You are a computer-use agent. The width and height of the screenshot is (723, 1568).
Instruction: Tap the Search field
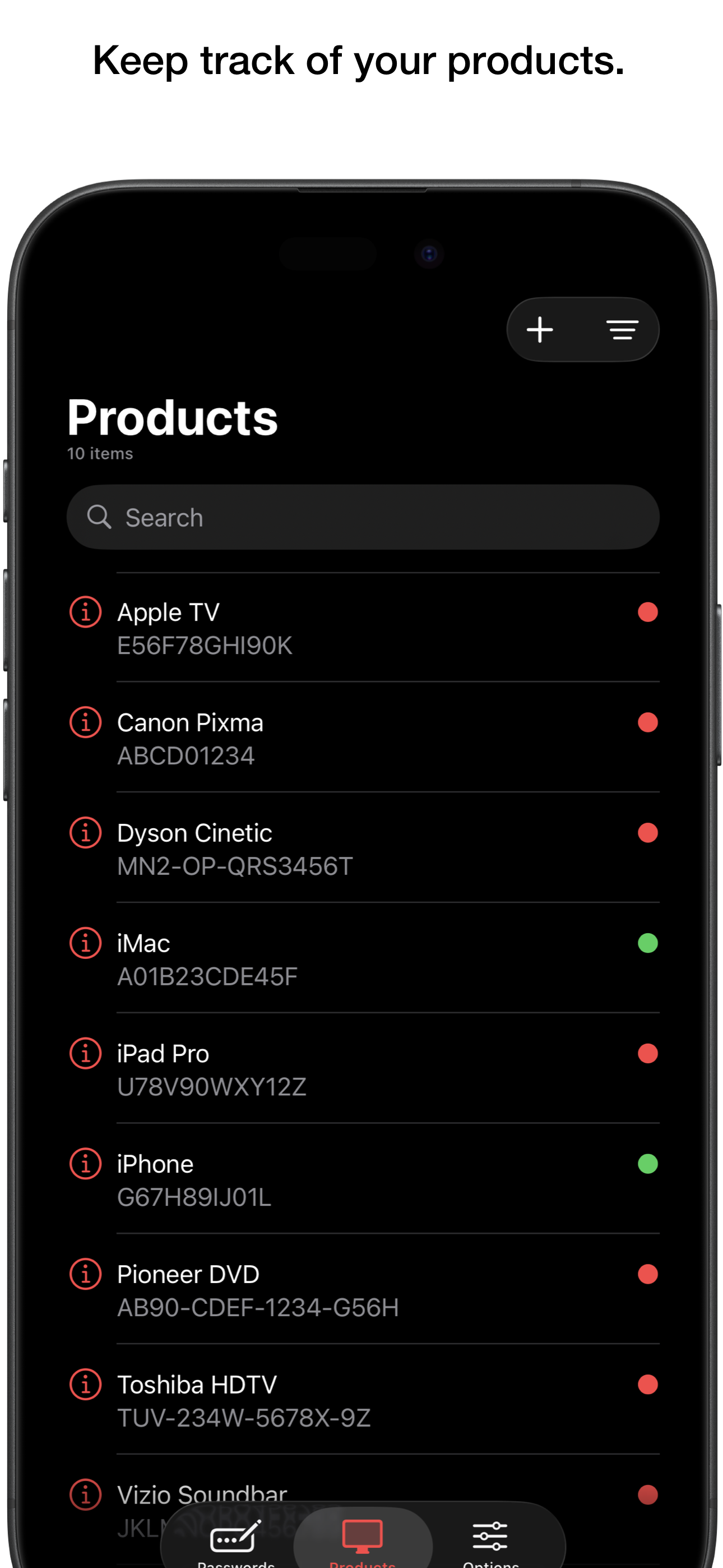coord(363,517)
